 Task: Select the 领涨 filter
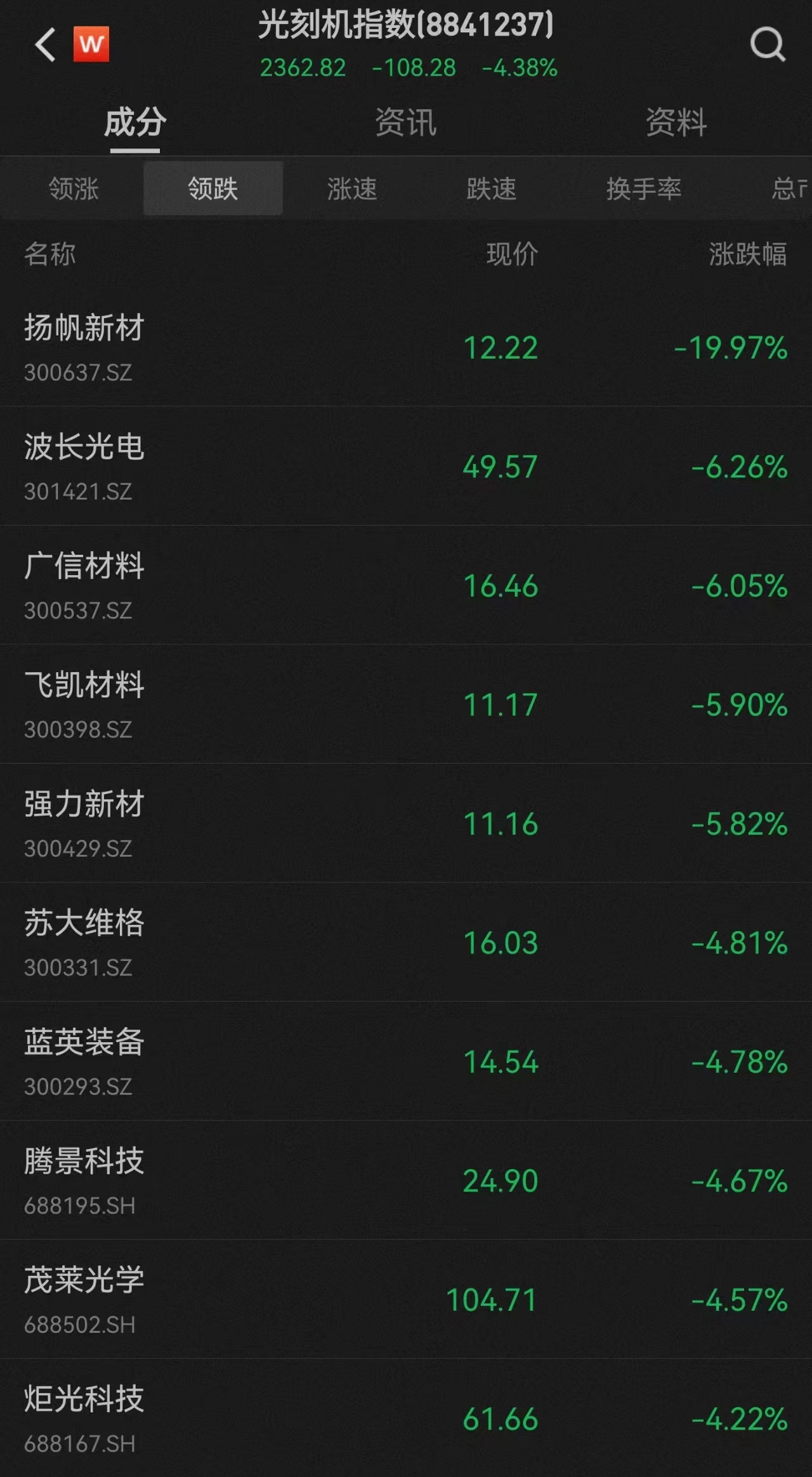tap(74, 189)
